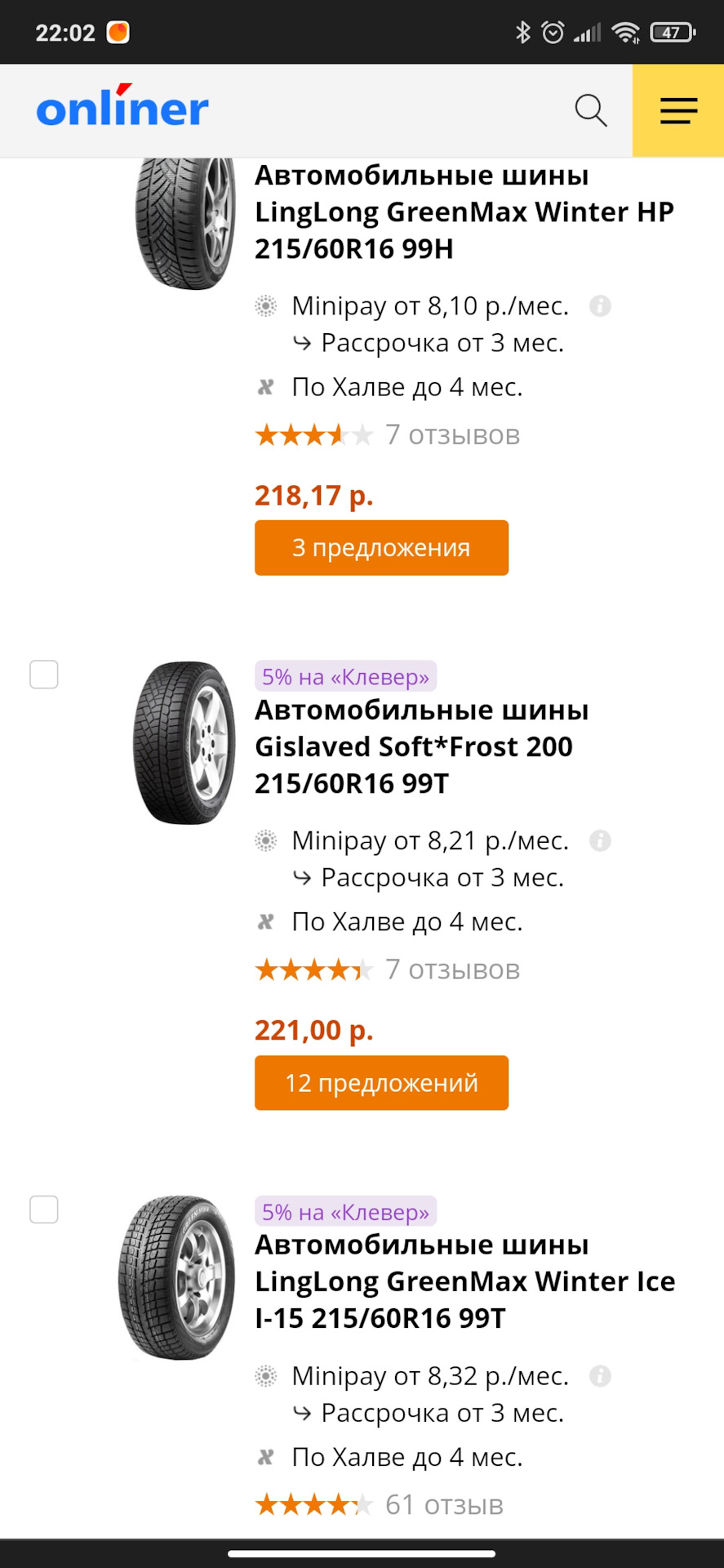Tick the compare checkbox for Gislaved Soft*Frost 200
Screen dimensions: 724x1568
tap(44, 675)
